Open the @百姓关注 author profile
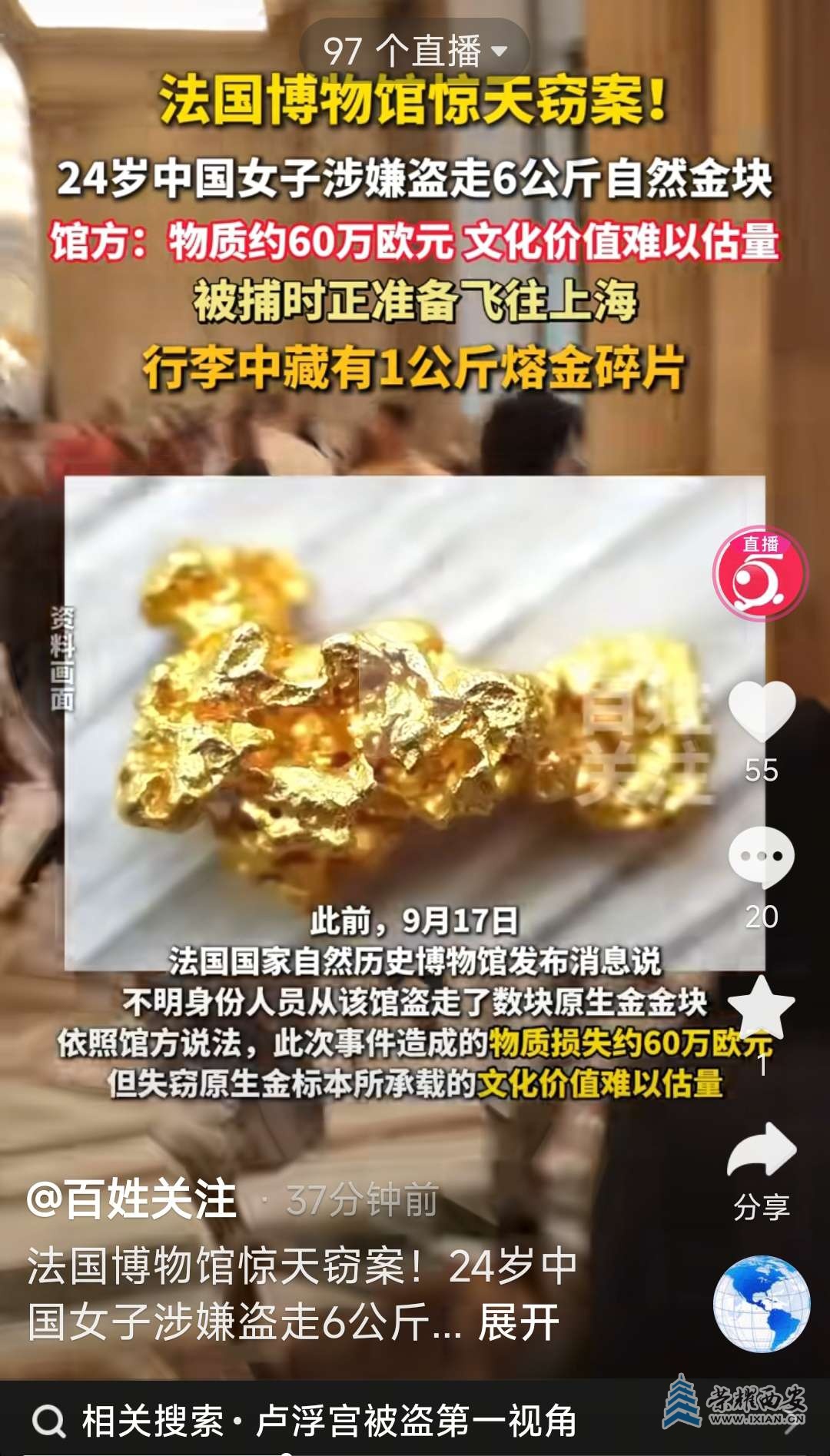Viewport: 830px width, 1456px height. (x=131, y=1199)
